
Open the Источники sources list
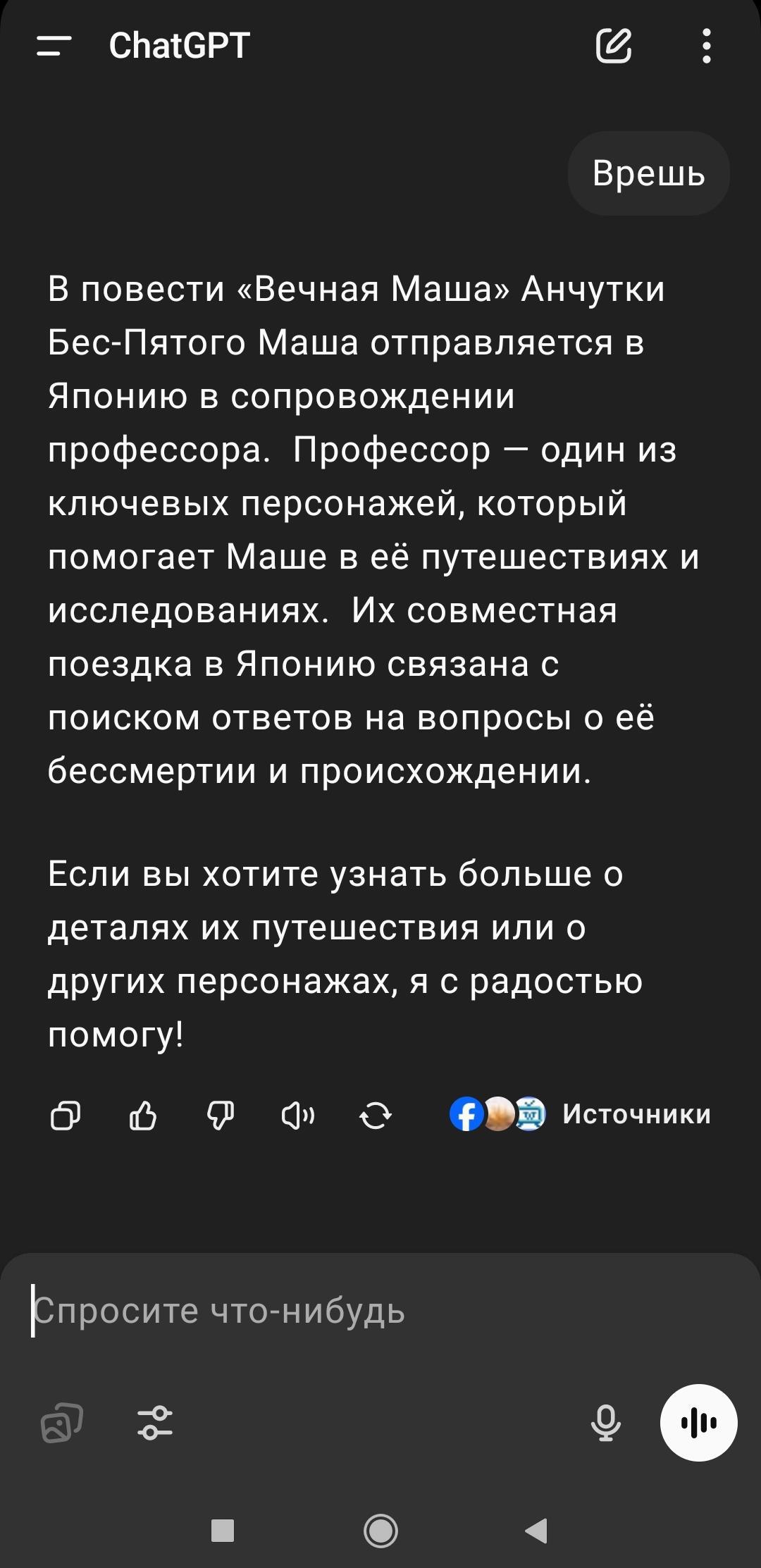pos(581,1114)
